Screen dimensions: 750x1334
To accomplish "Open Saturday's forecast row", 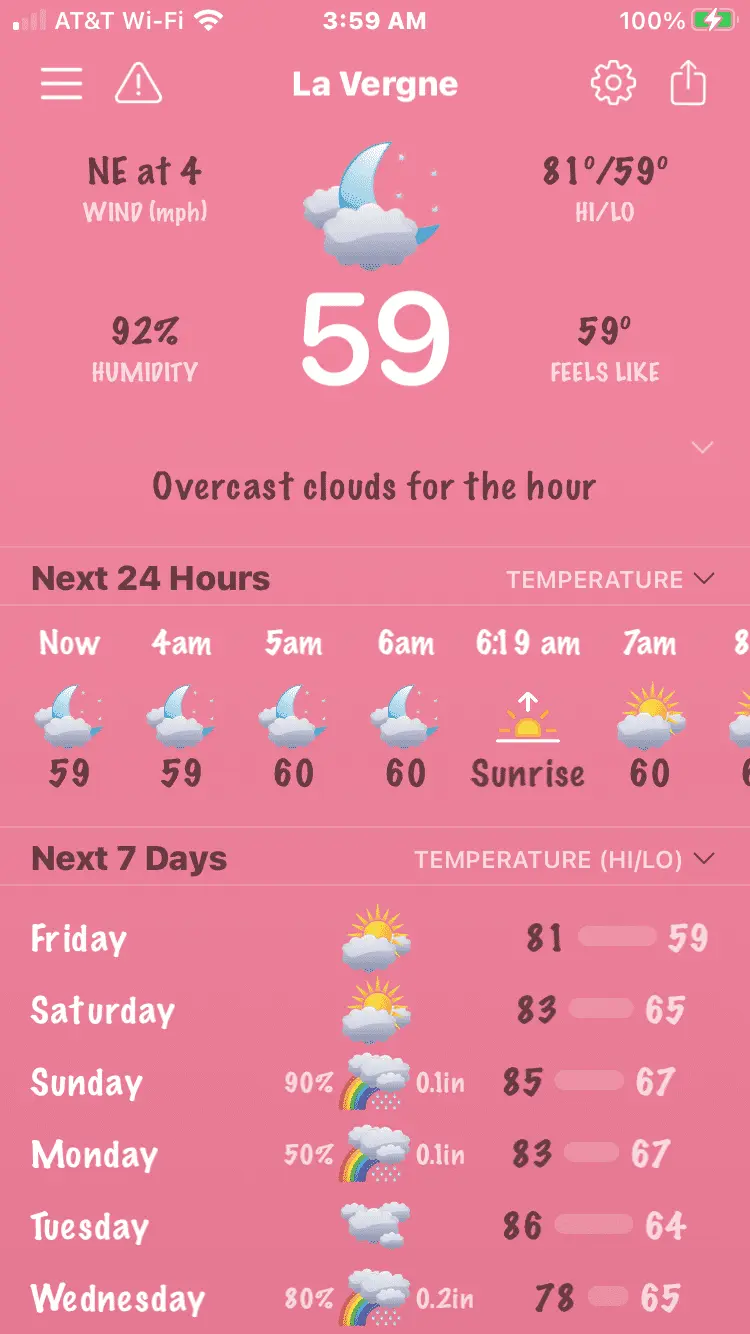I will click(375, 1011).
